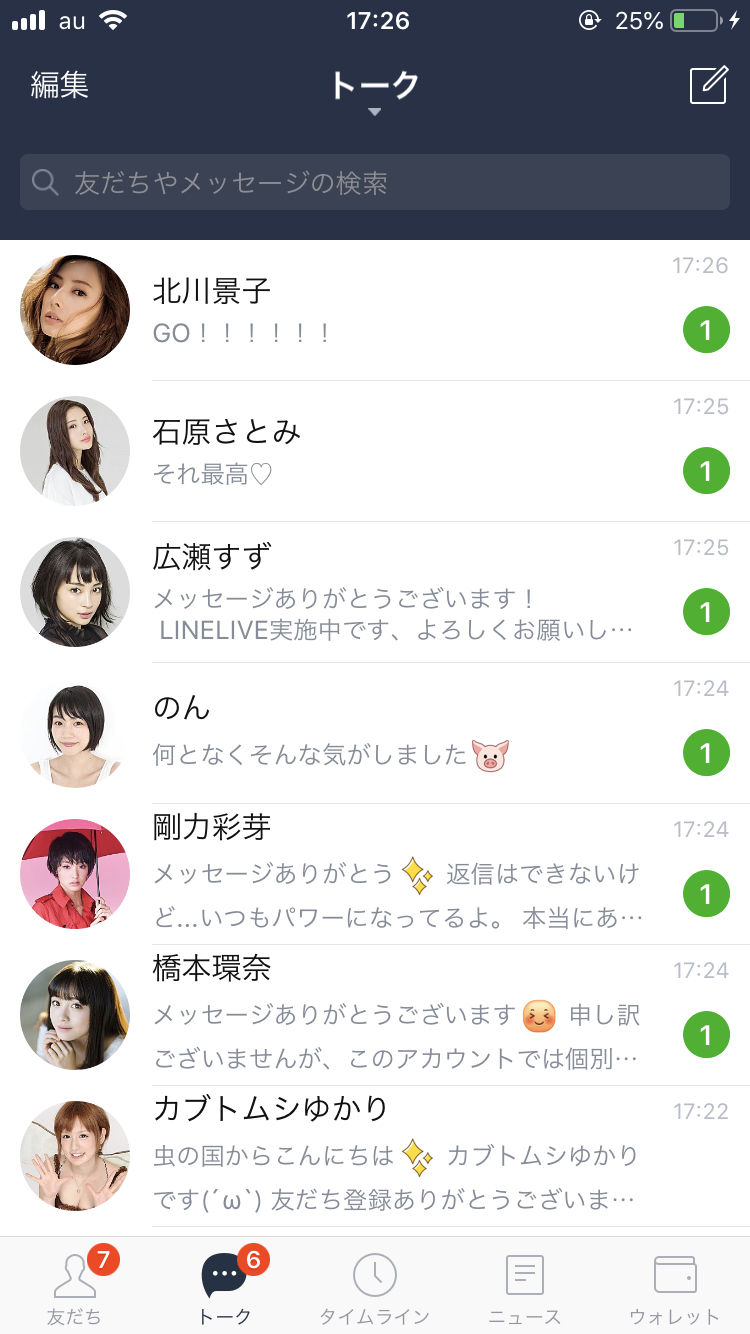Screen dimensions: 750x1334
Task: Compose a new talk message
Action: point(708,85)
